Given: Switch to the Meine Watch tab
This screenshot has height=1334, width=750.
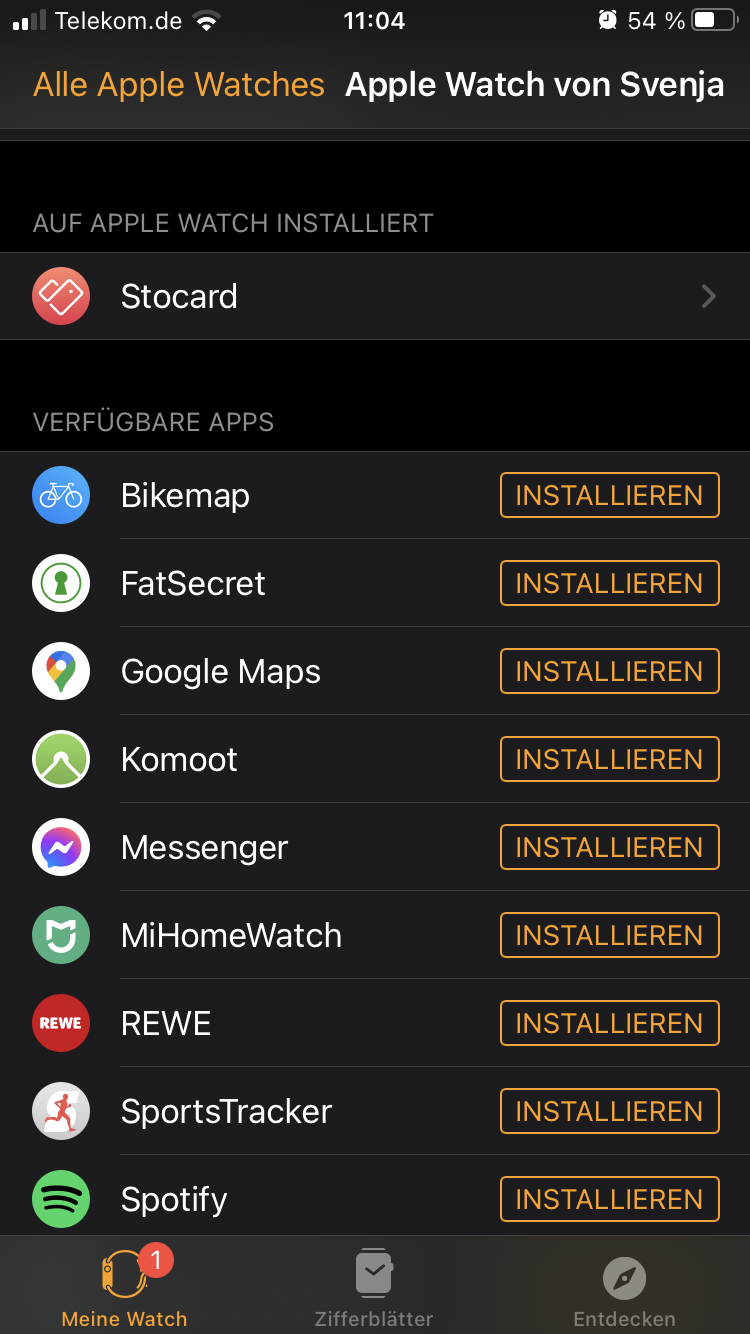Looking at the screenshot, I should point(124,1288).
